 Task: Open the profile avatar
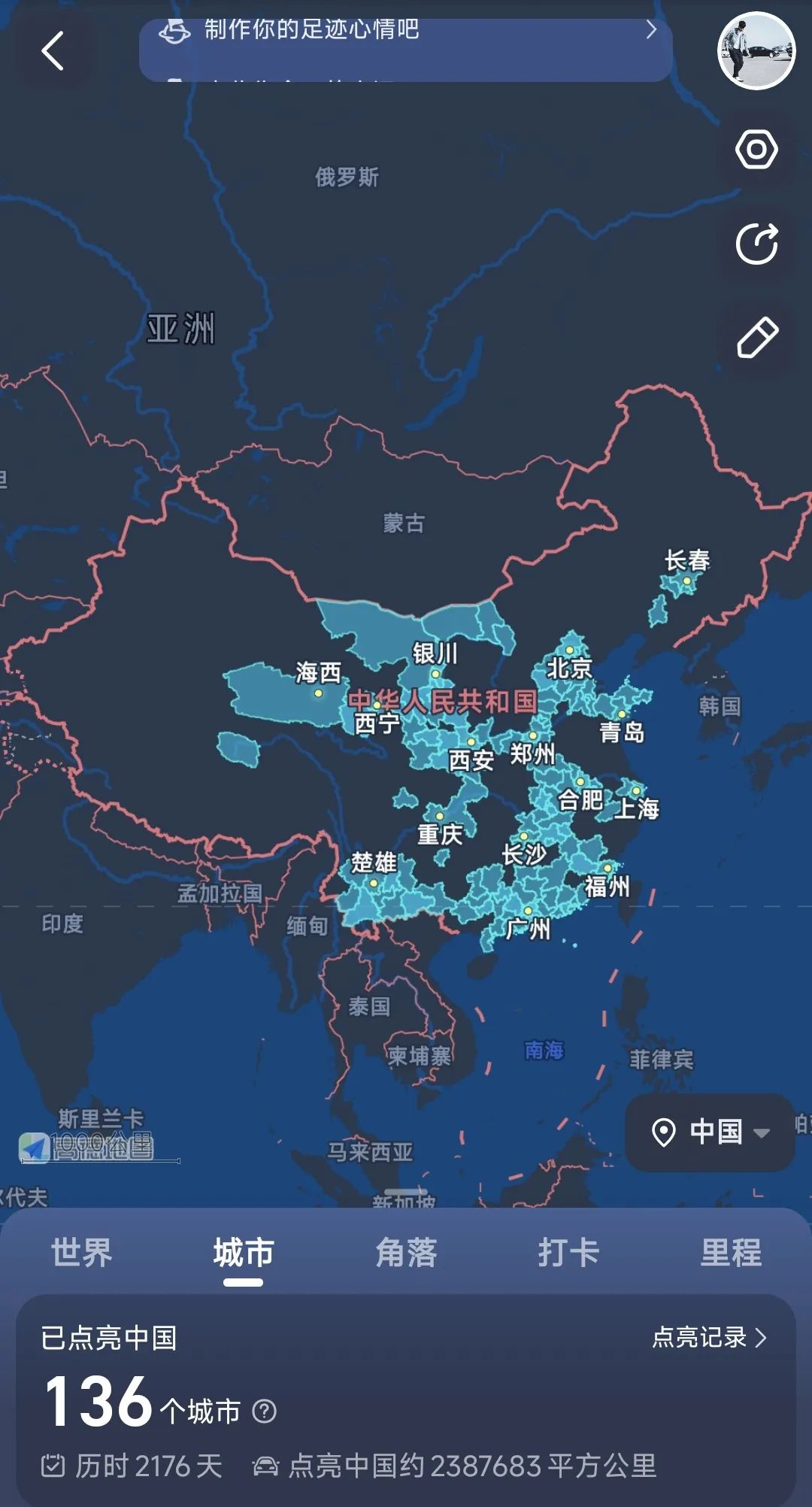point(756,50)
